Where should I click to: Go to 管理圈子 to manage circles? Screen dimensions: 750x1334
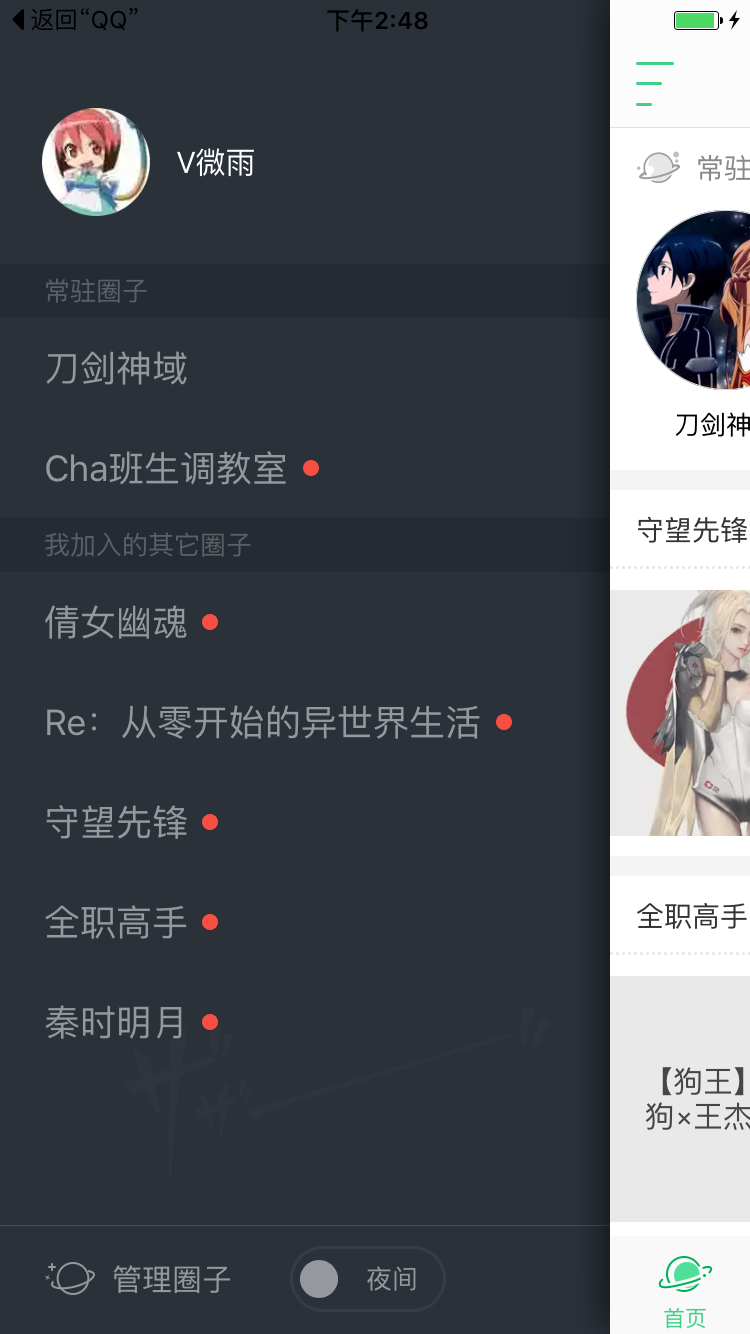pyautogui.click(x=140, y=1278)
